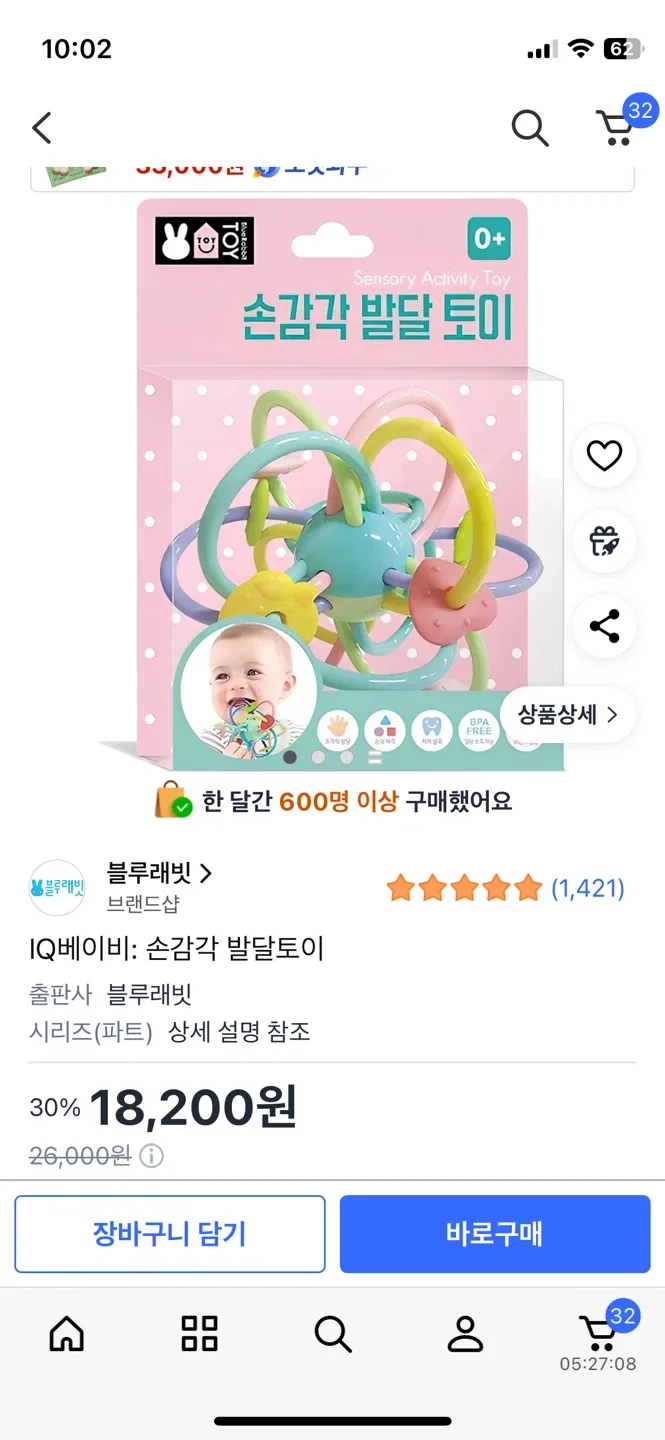Image resolution: width=665 pixels, height=1440 pixels.
Task: Add this toy to your wishlist
Action: pos(604,456)
